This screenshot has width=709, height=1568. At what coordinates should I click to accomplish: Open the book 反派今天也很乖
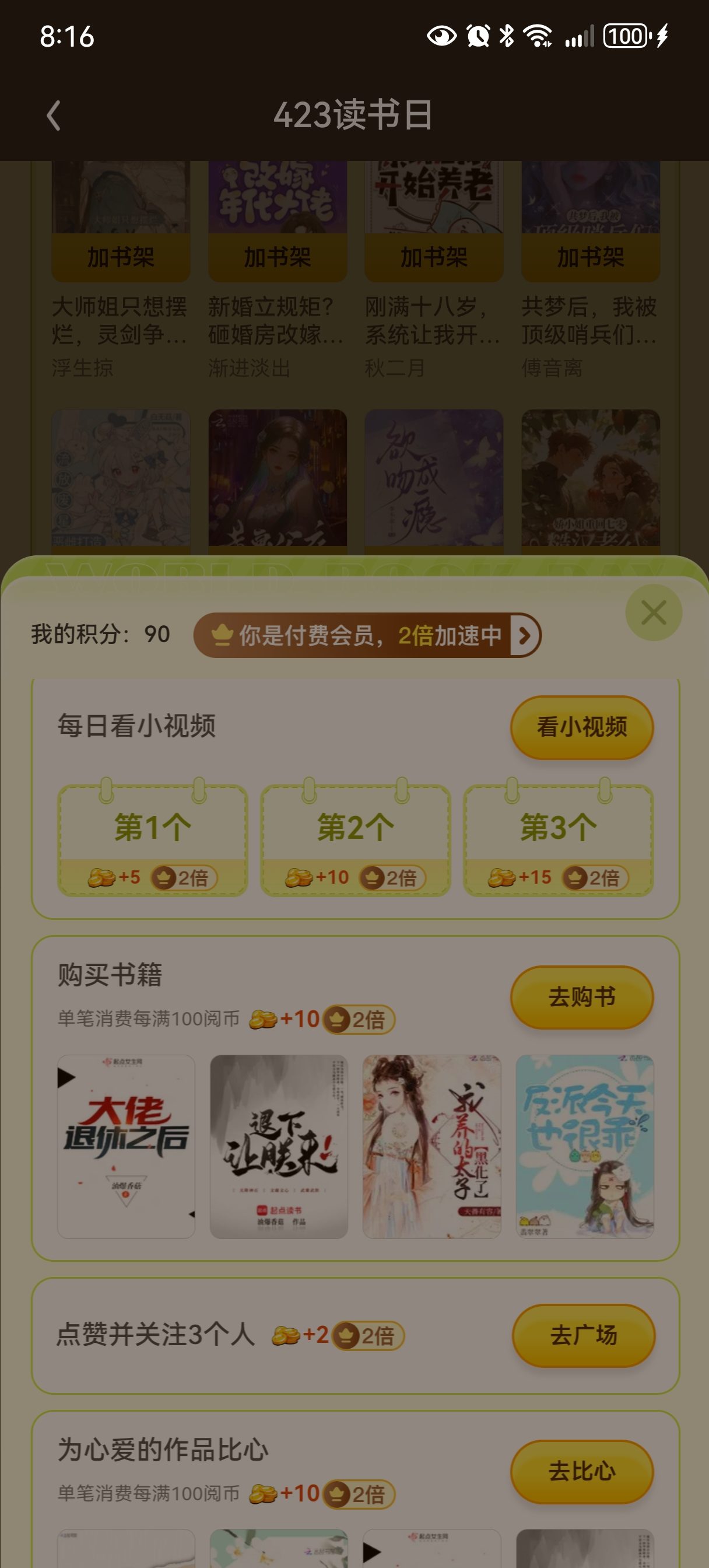pos(585,1147)
